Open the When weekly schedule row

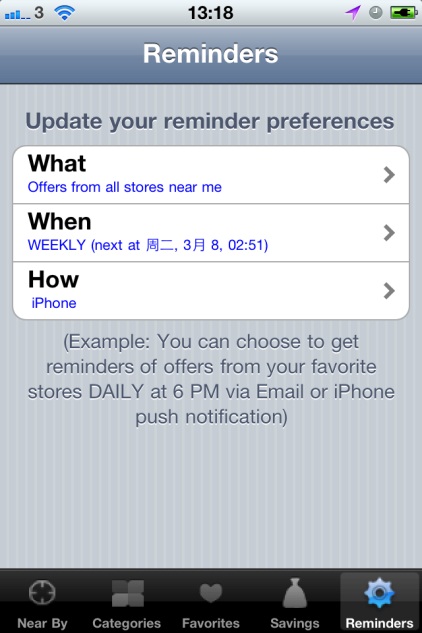pos(211,233)
